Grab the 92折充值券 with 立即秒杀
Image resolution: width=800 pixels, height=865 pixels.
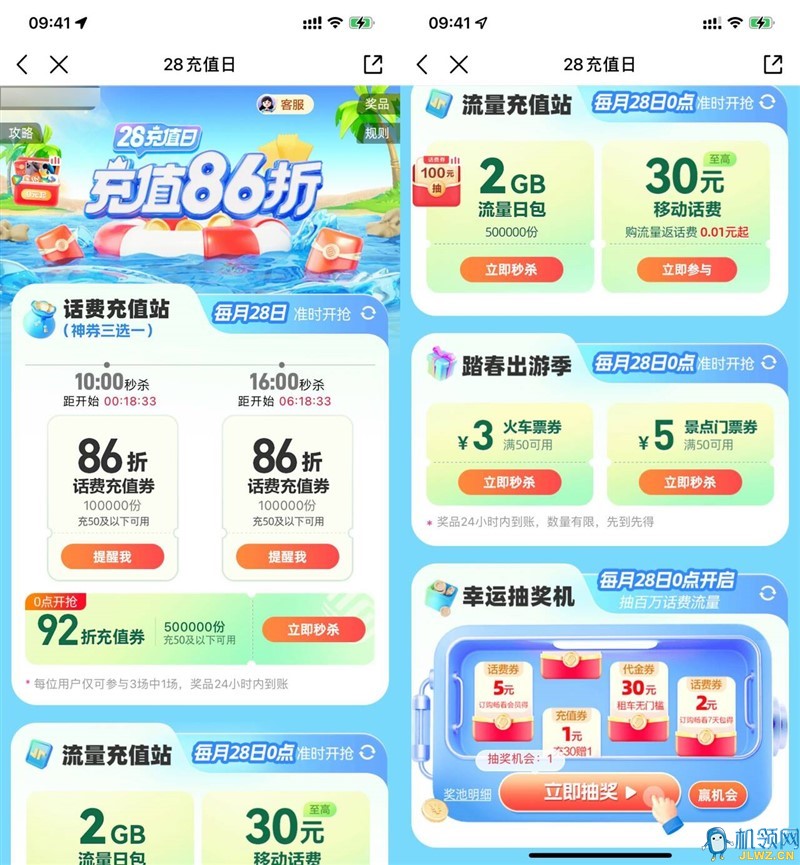tap(313, 630)
